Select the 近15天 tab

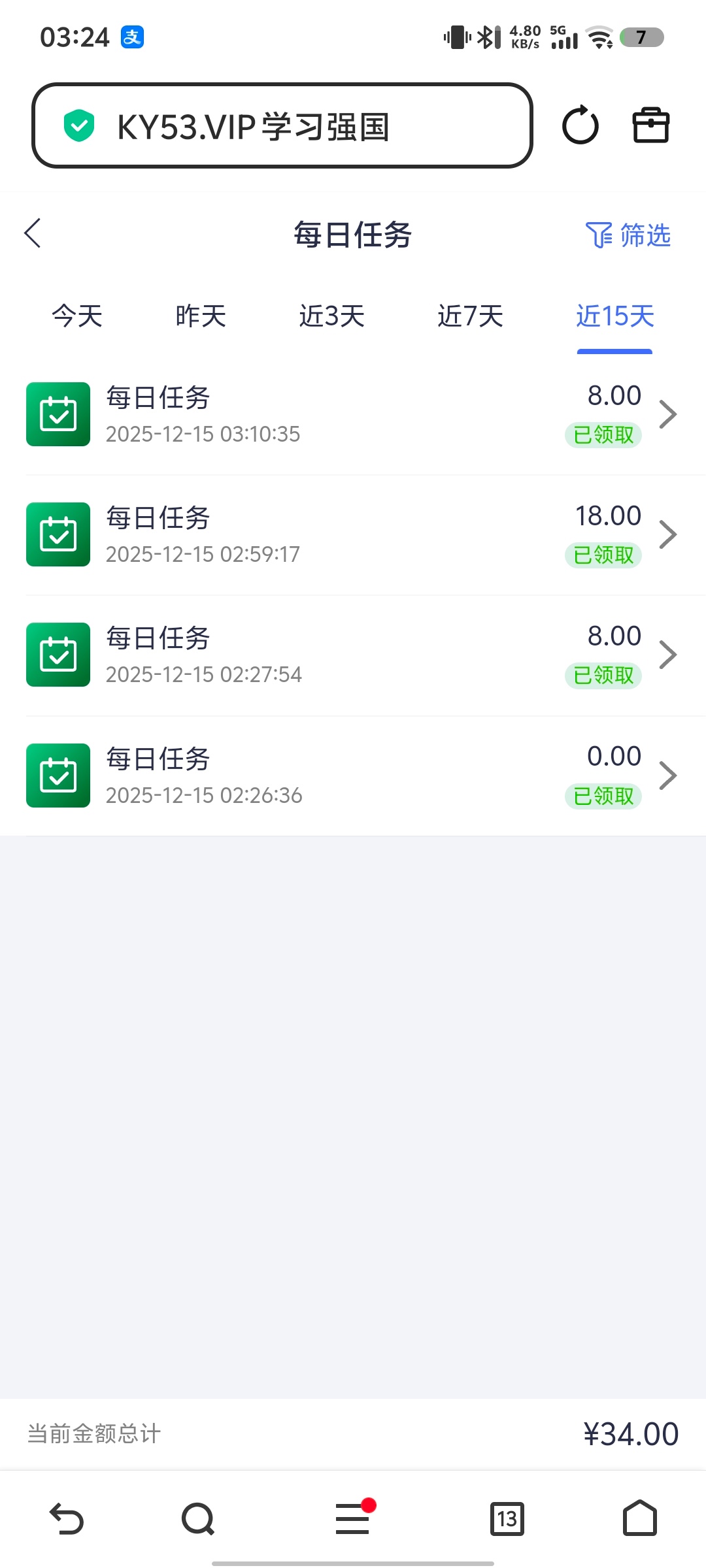614,316
